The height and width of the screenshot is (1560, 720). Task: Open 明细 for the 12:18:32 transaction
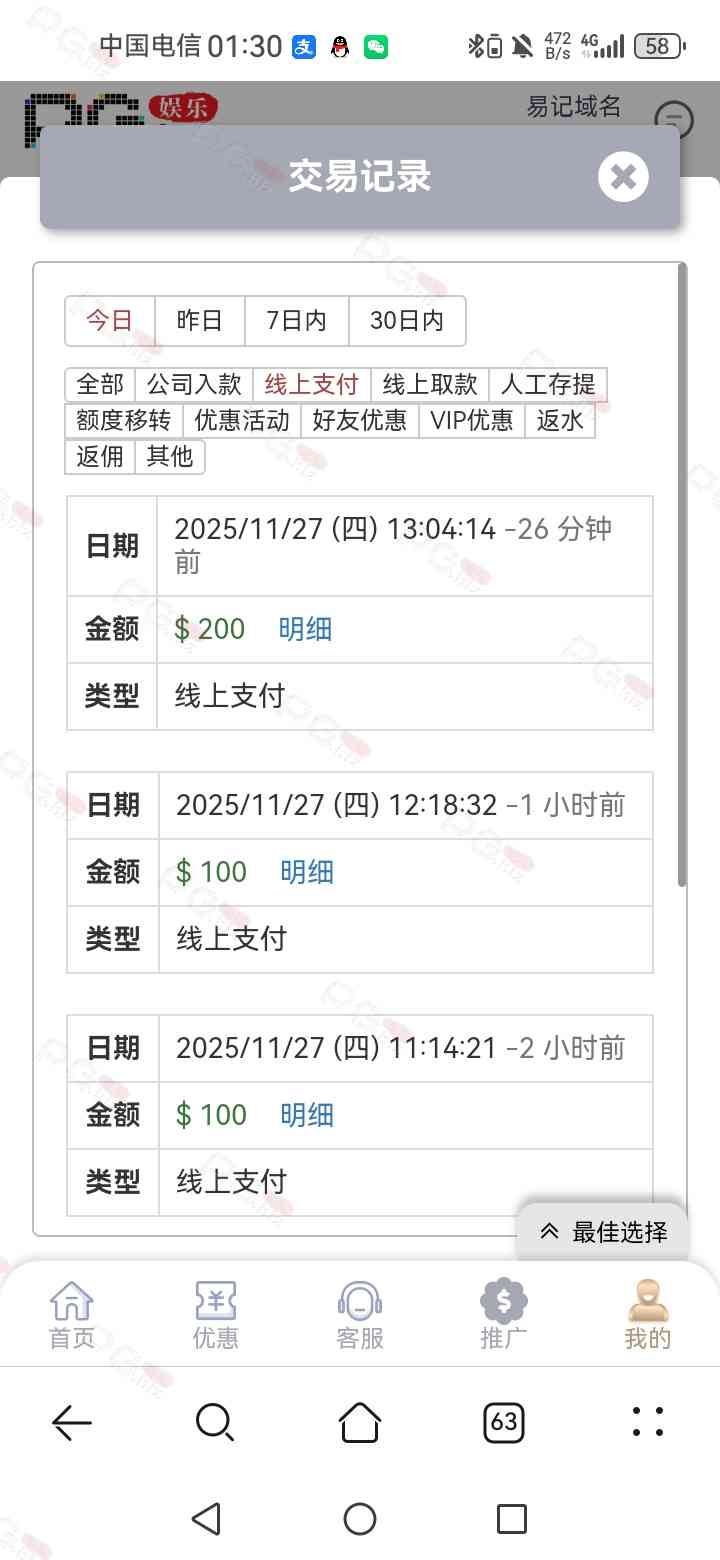point(306,872)
